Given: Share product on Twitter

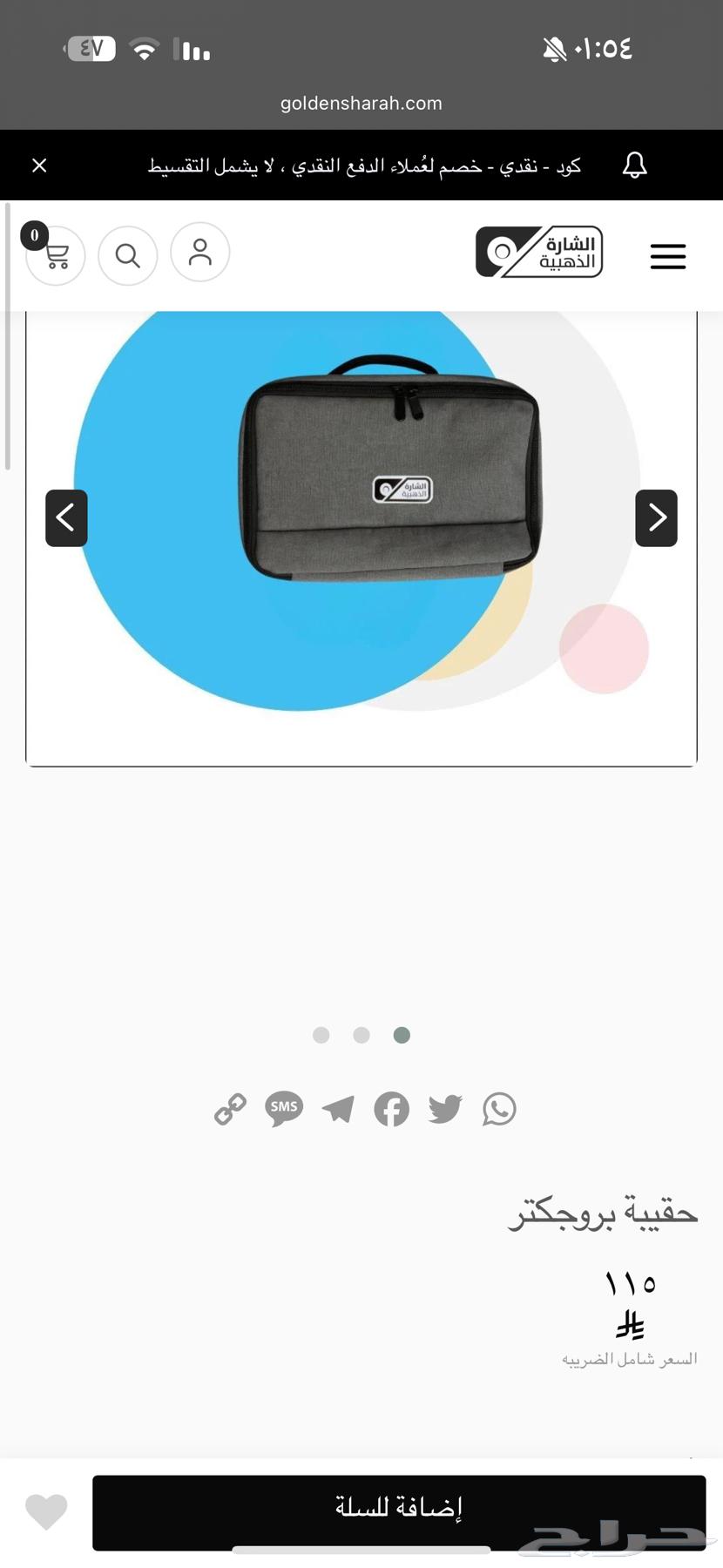Looking at the screenshot, I should click(x=444, y=1108).
